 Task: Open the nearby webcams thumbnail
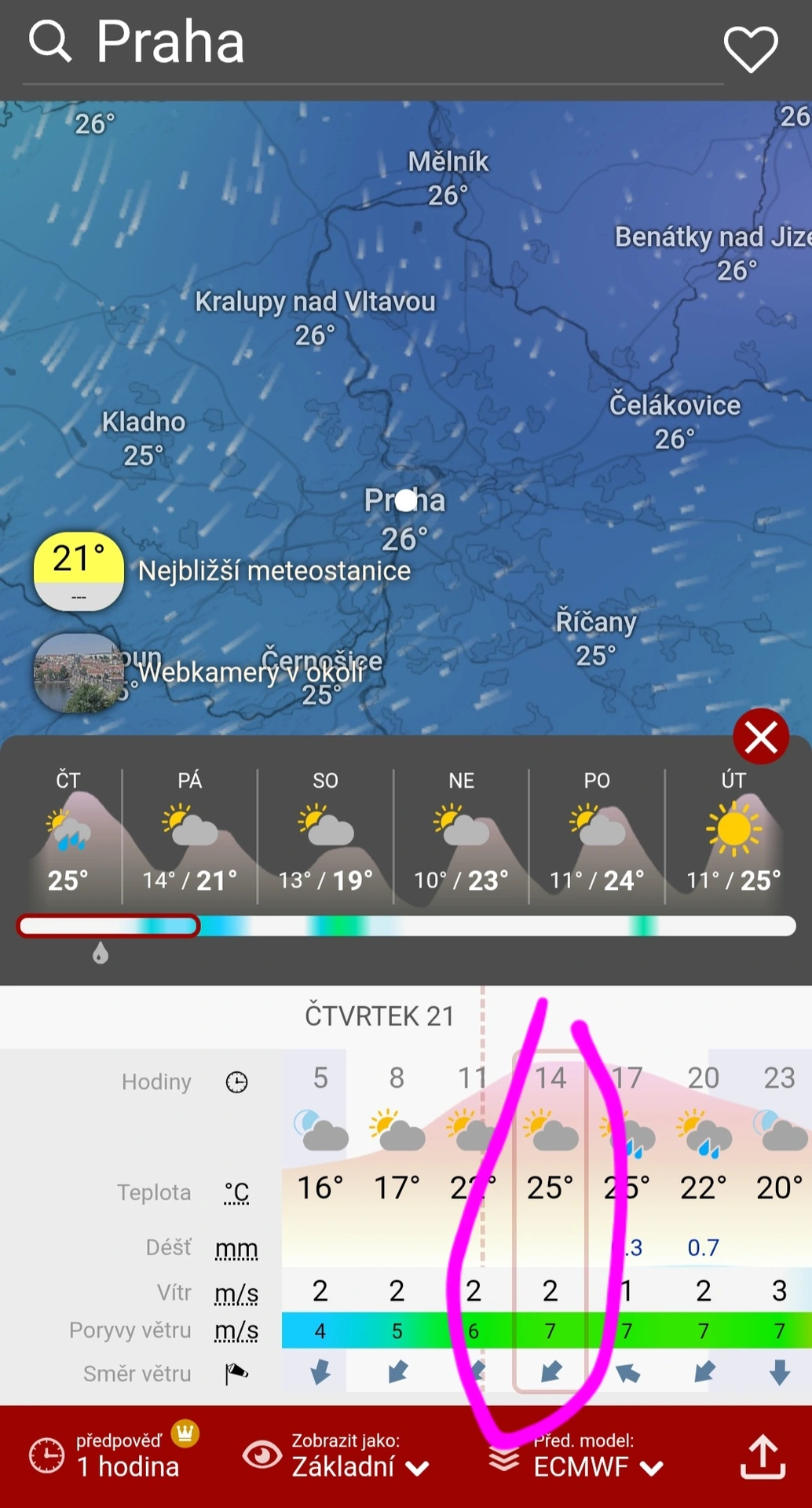tap(79, 673)
